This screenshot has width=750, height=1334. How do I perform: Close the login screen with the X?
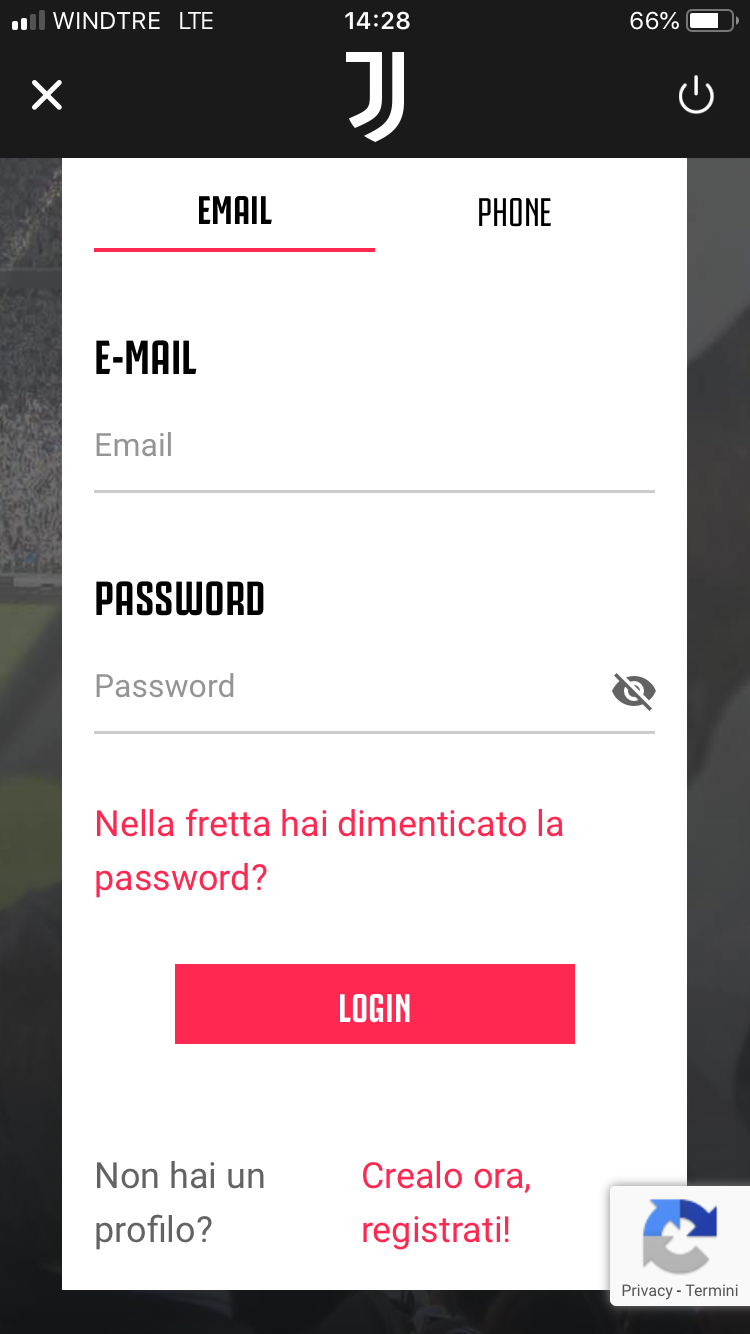tap(47, 96)
